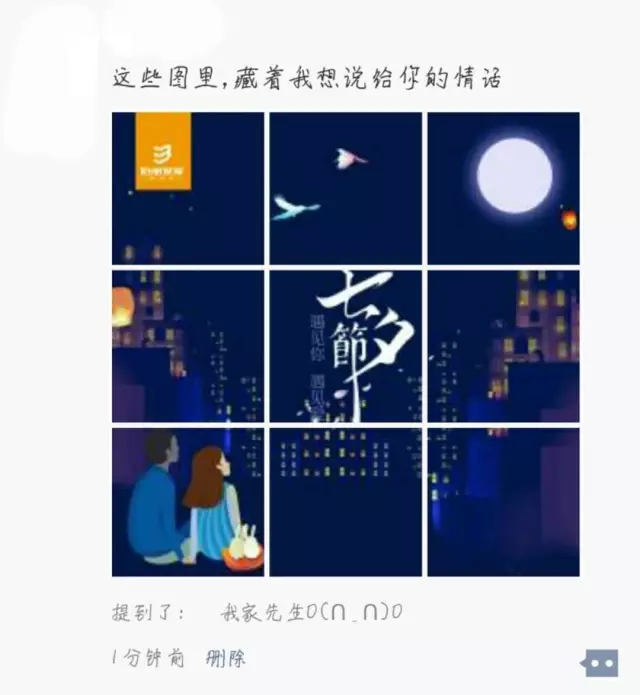
Task: Open the grid photo with two flying birds
Action: pyautogui.click(x=346, y=188)
